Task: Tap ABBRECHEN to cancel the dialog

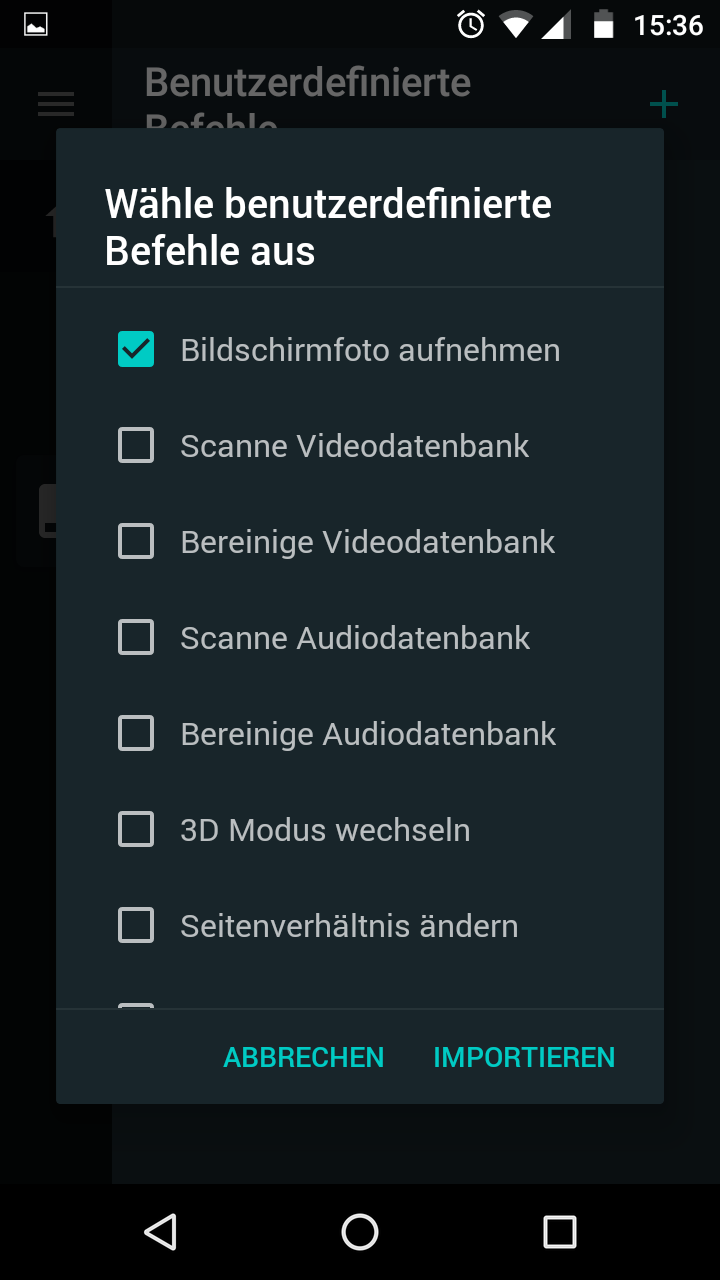Action: pos(304,1057)
